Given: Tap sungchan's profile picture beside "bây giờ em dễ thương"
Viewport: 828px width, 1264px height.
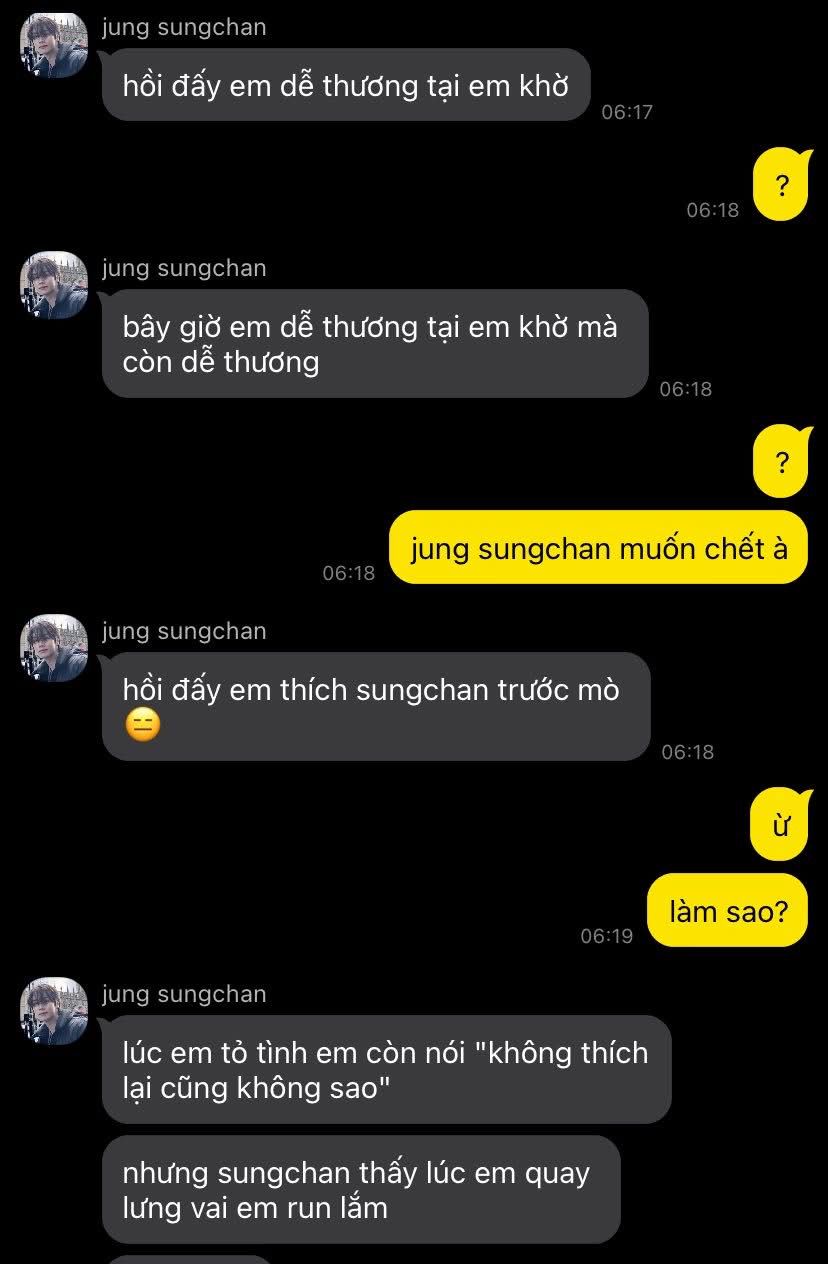Looking at the screenshot, I should [54, 285].
